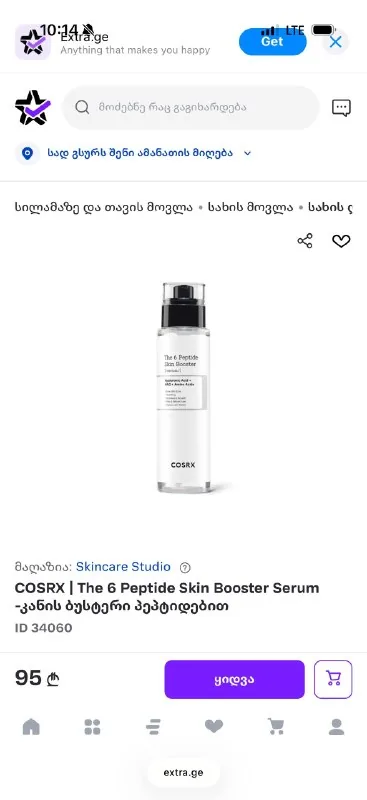Open the COSRX product image
The height and width of the screenshot is (800, 367).
pyautogui.click(x=184, y=388)
